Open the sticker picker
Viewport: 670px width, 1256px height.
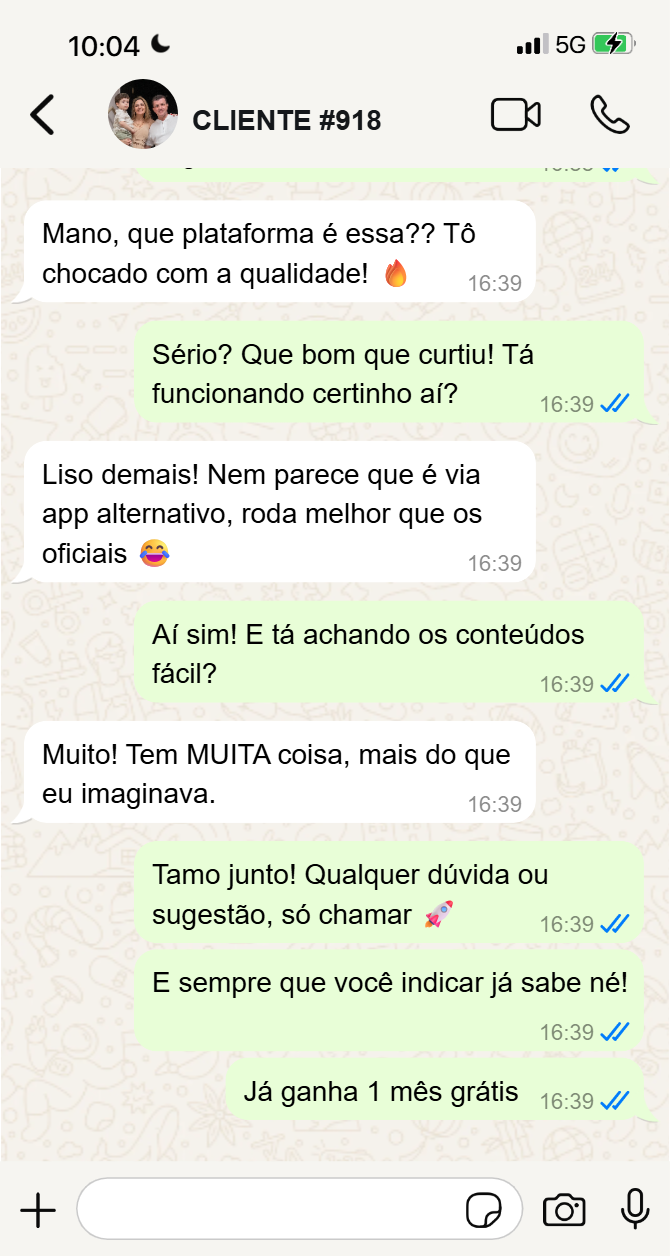485,1211
